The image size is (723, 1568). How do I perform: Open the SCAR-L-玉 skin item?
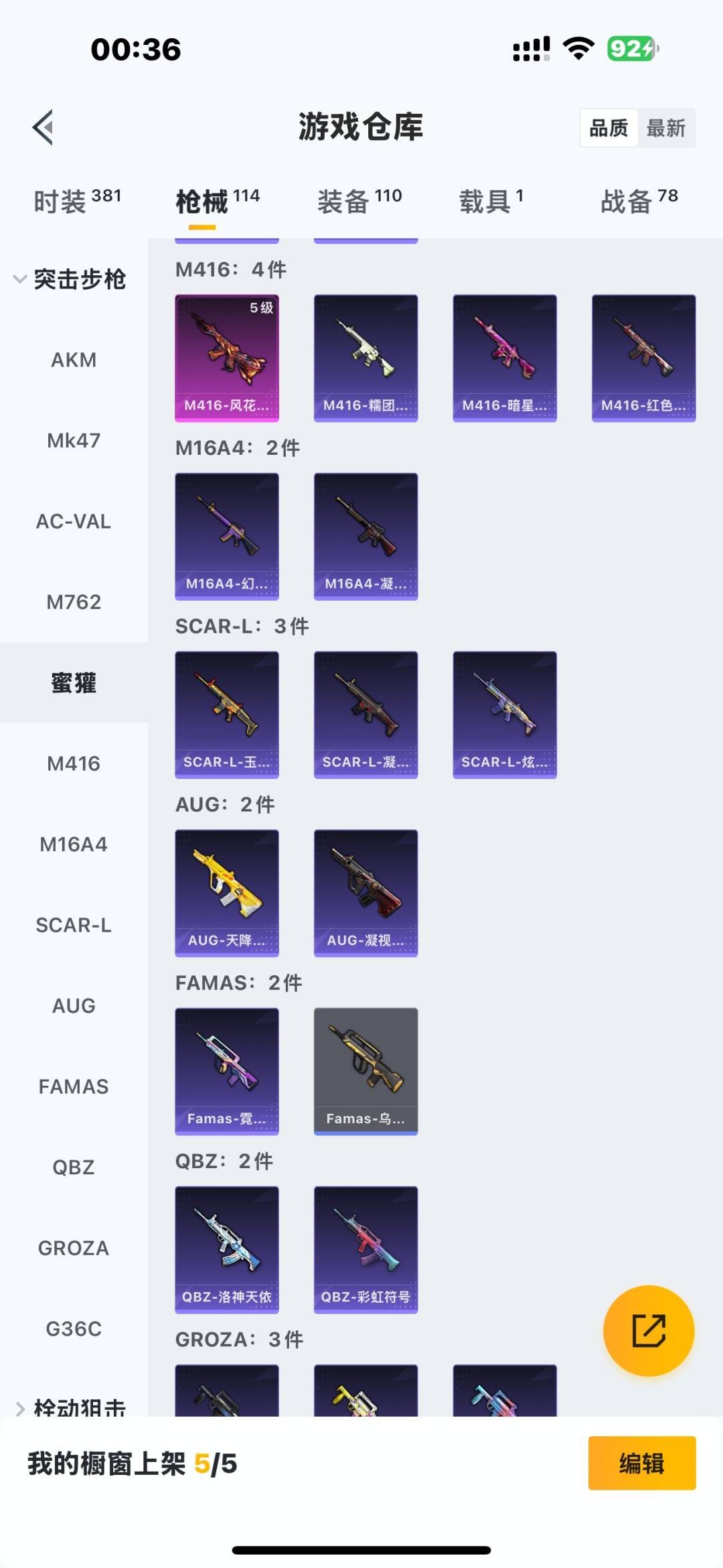227,715
